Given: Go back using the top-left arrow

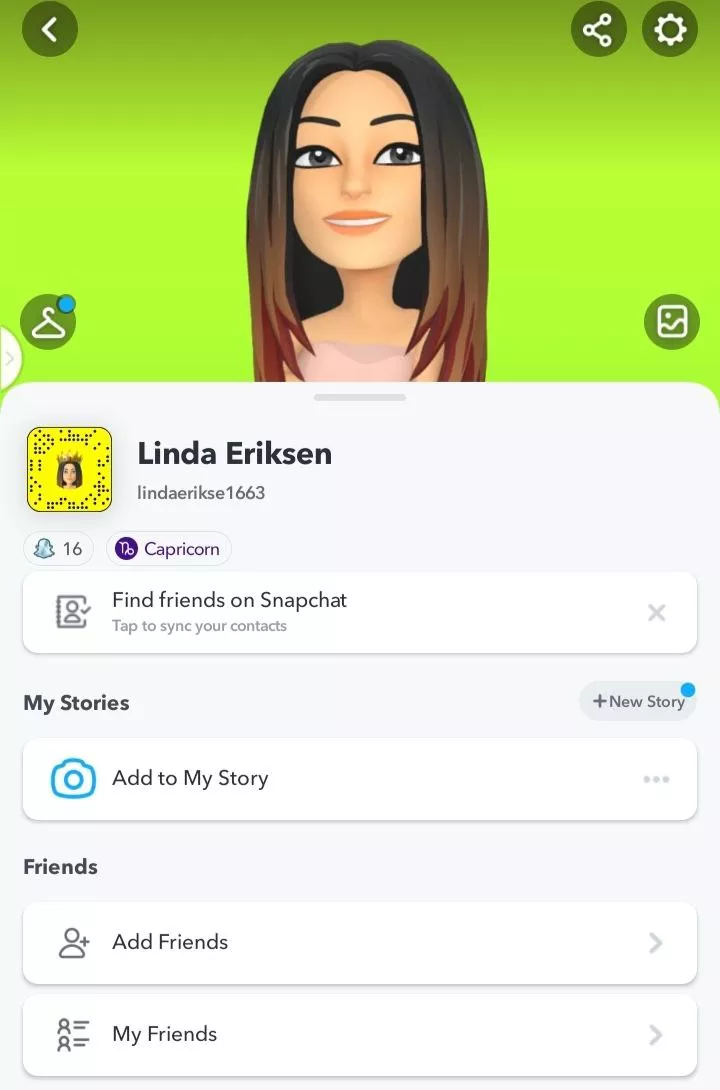Looking at the screenshot, I should (49, 30).
